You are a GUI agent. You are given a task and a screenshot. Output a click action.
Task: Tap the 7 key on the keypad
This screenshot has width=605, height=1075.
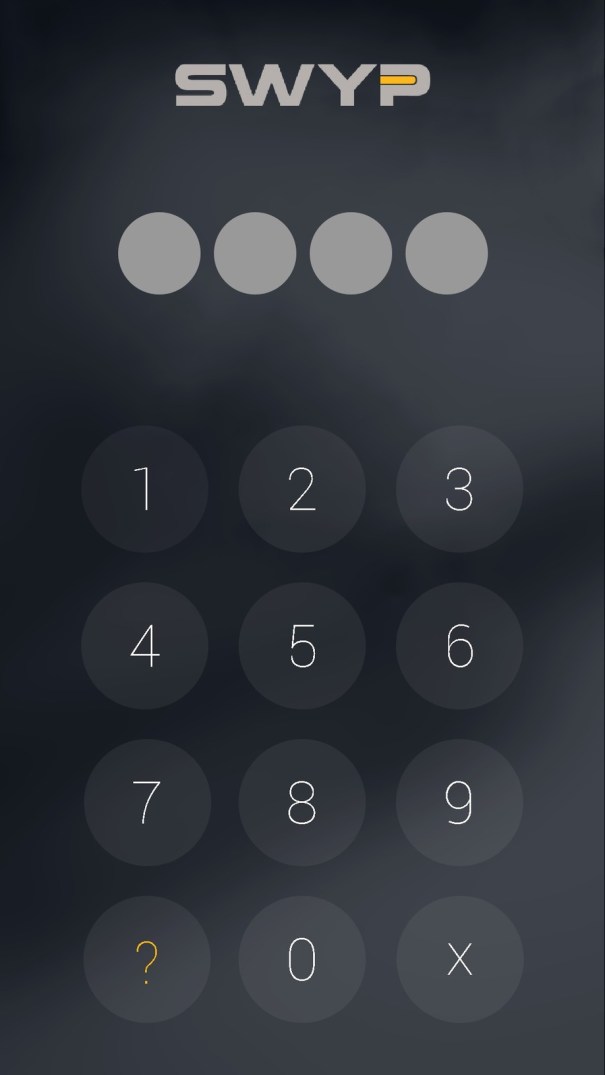pos(147,802)
